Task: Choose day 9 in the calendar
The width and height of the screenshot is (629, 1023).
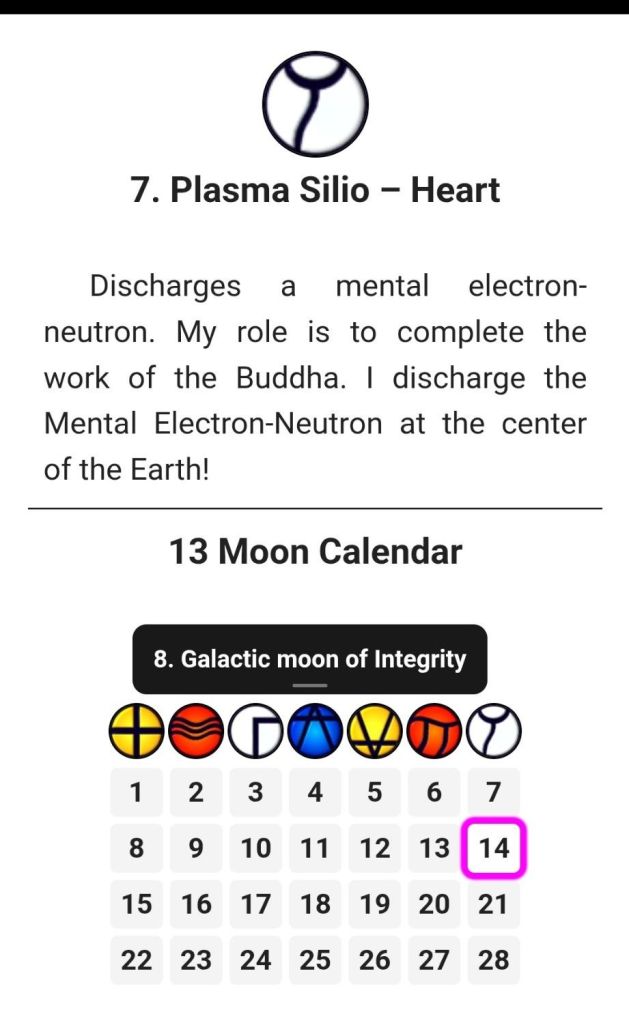Action: pyautogui.click(x=196, y=849)
